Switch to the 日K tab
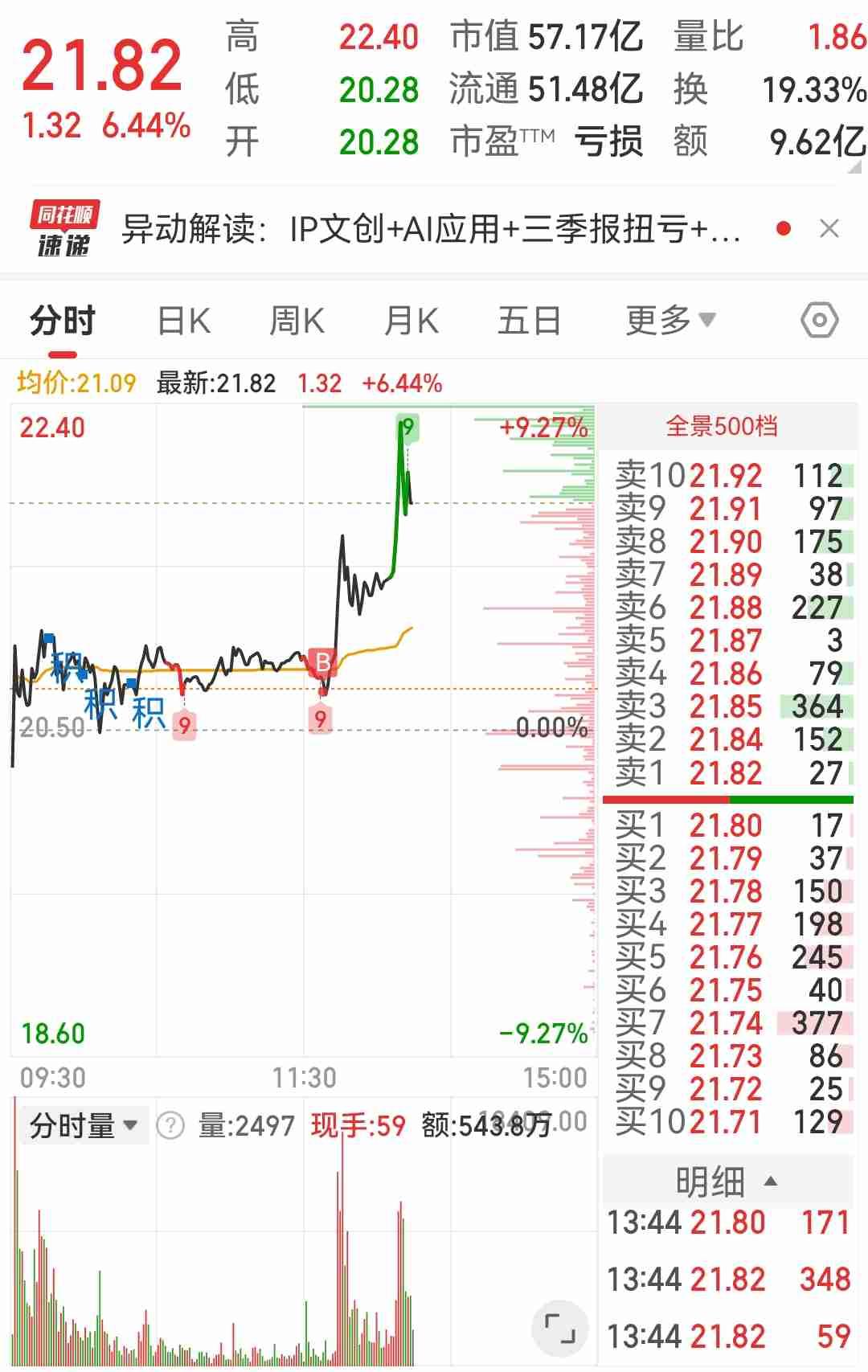Image resolution: width=868 pixels, height=1372 pixels. pyautogui.click(x=184, y=320)
